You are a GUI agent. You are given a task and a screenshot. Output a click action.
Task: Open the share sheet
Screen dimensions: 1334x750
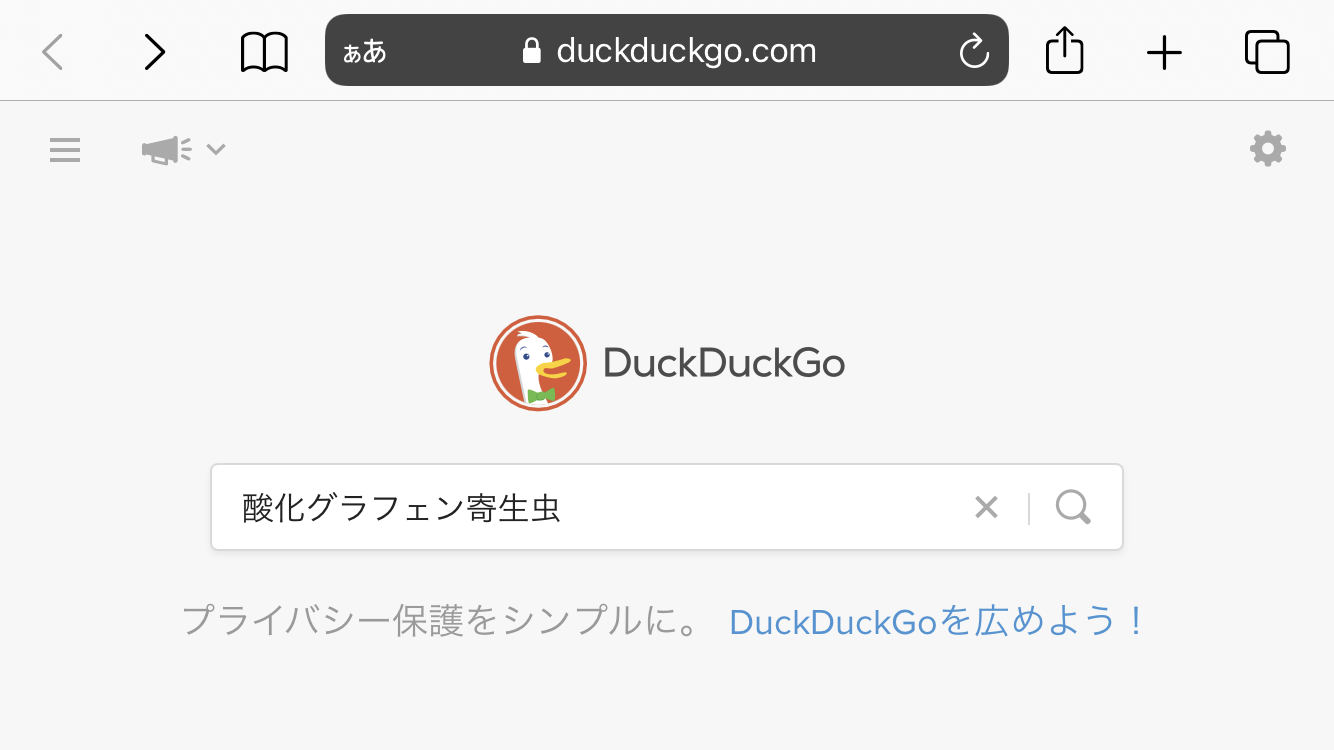(x=1064, y=50)
